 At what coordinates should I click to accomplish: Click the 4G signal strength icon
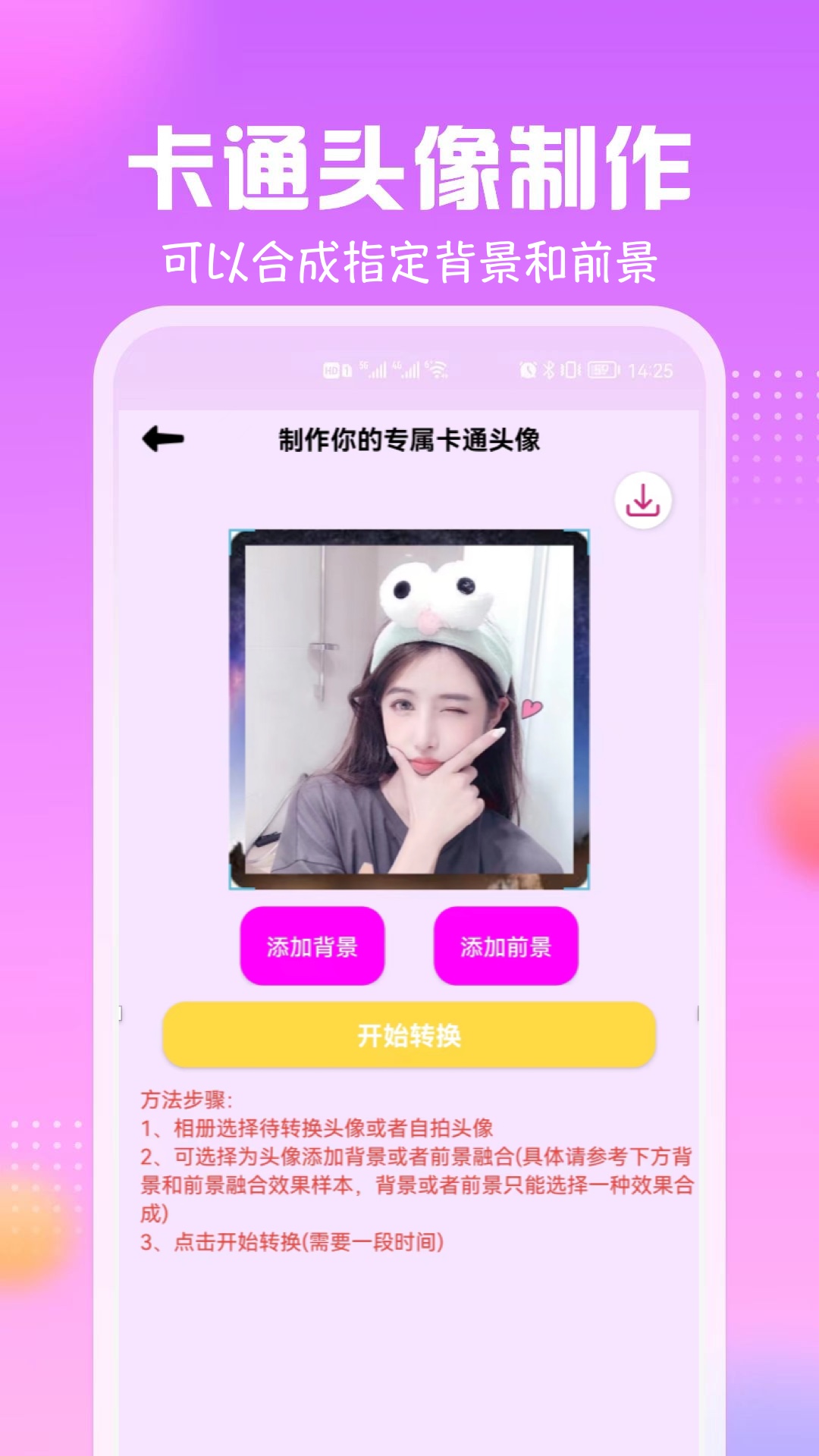click(410, 369)
